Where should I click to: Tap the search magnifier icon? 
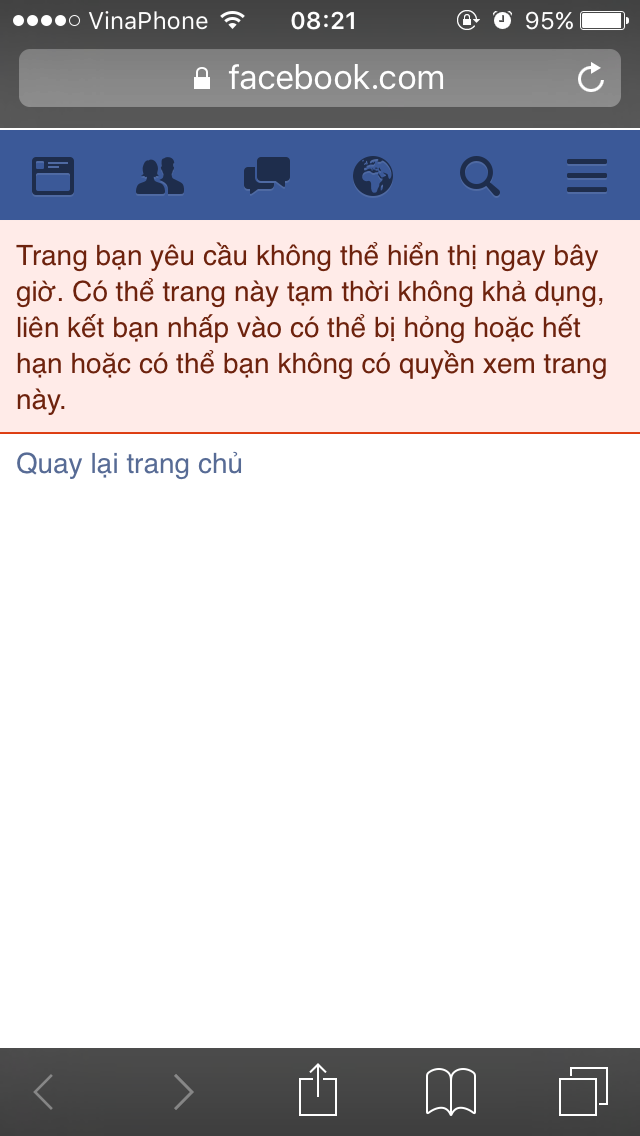click(x=480, y=176)
